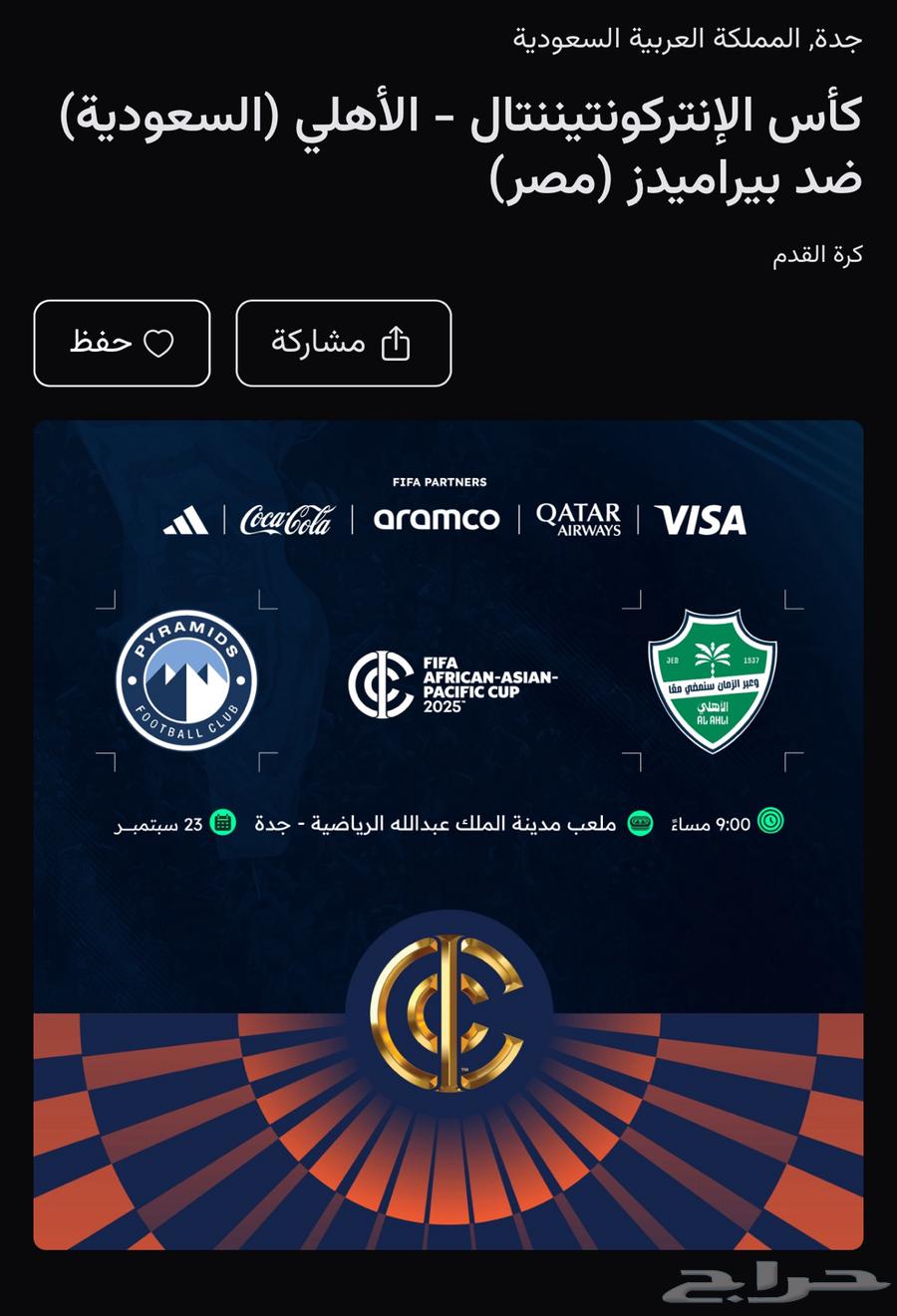Click the share arrow icon
Screen dimensions: 897x1316
[398, 342]
